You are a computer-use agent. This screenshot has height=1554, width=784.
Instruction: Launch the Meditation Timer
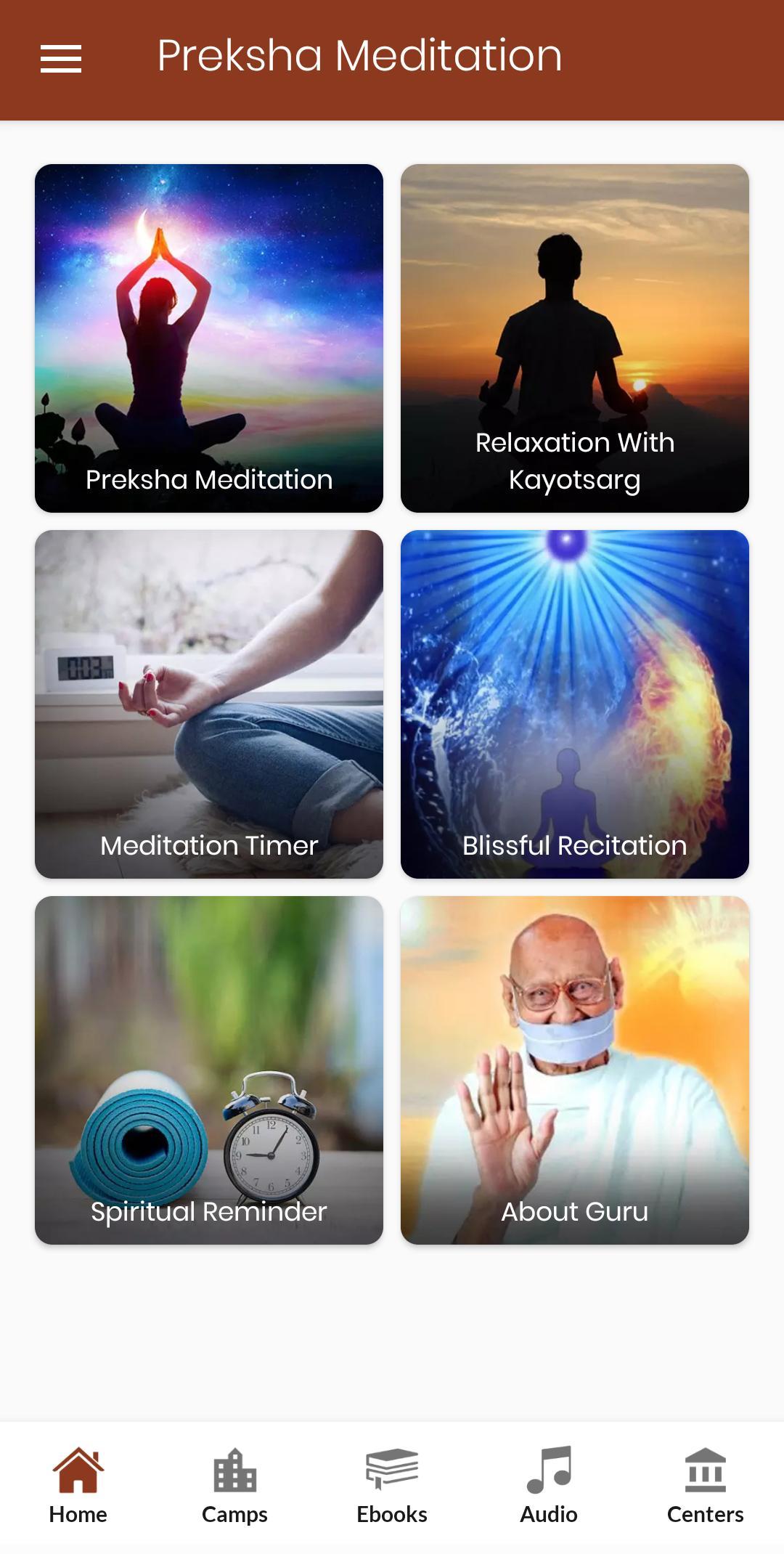pos(209,703)
